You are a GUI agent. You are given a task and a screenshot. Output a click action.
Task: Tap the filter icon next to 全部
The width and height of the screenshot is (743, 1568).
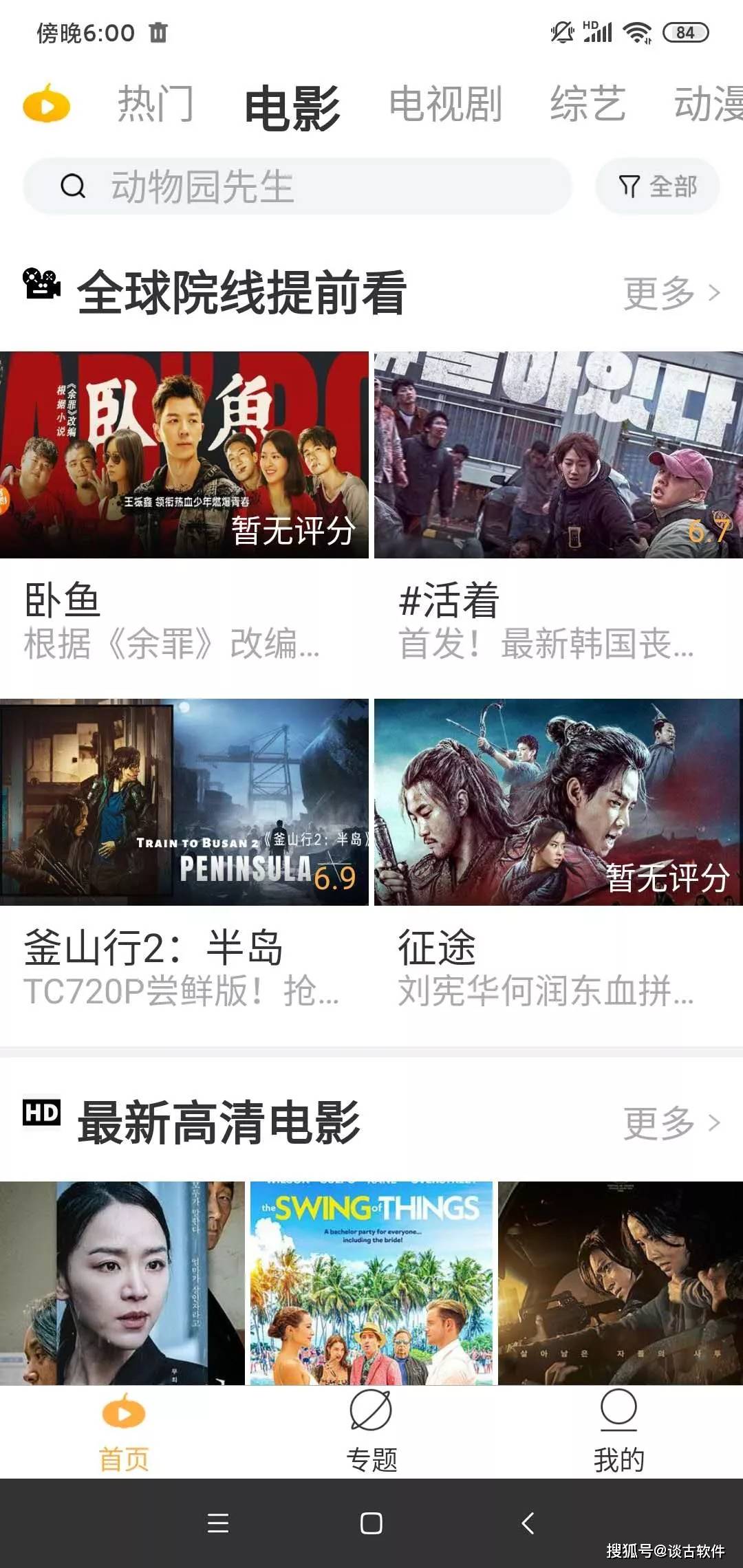[x=629, y=184]
